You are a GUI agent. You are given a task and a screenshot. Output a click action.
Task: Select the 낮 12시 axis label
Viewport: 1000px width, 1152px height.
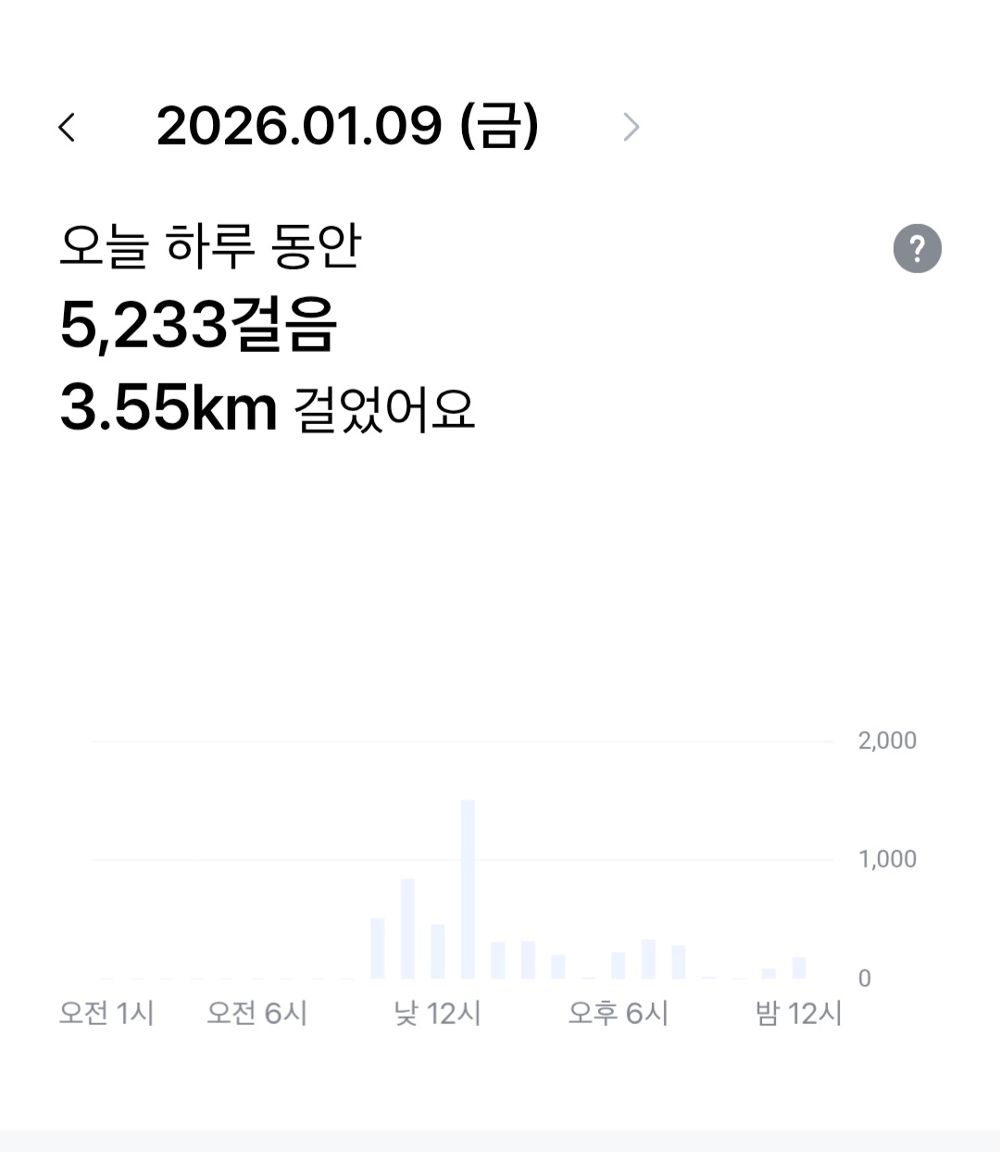438,1014
